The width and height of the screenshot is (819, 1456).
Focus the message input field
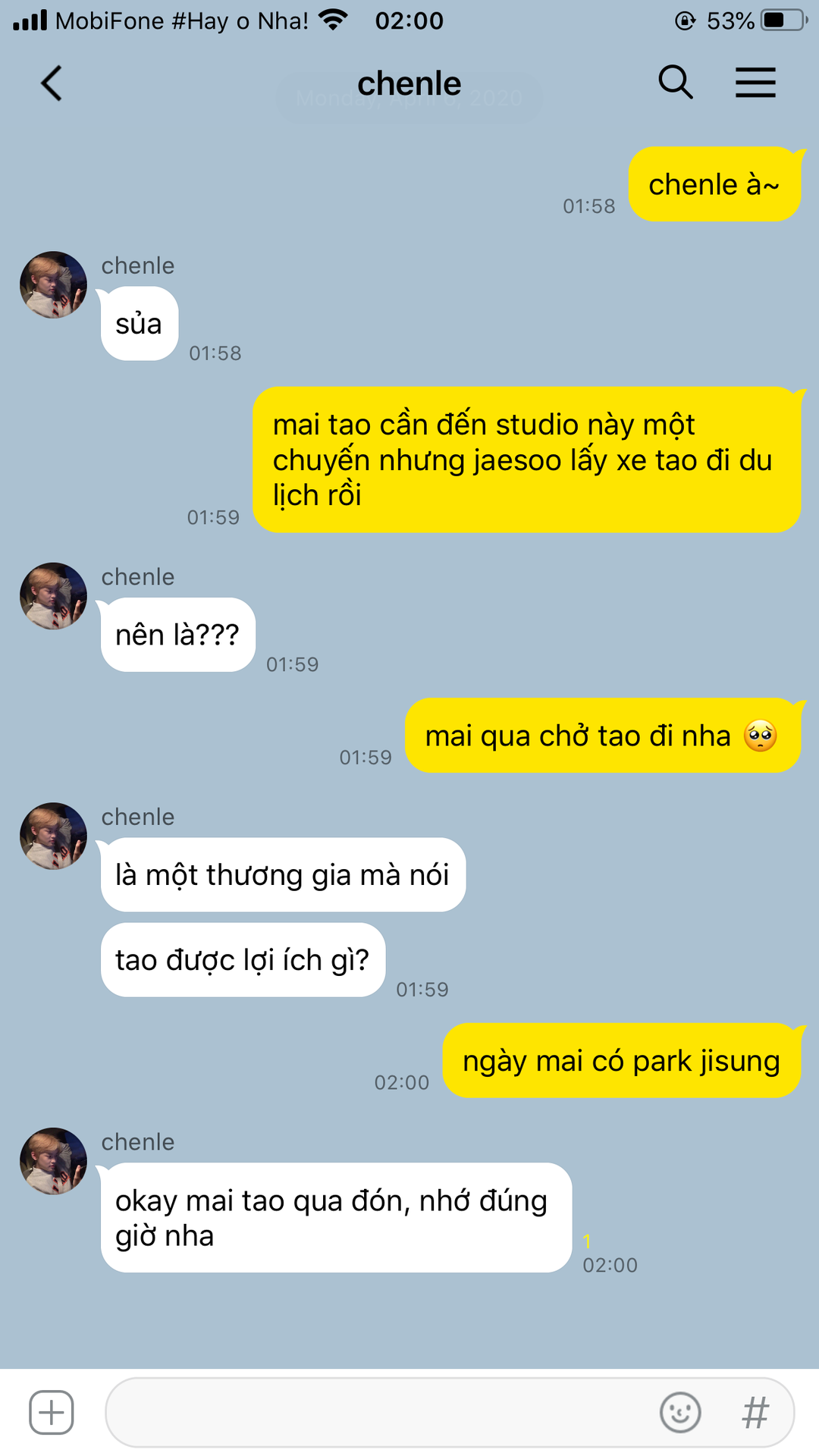point(379,1413)
